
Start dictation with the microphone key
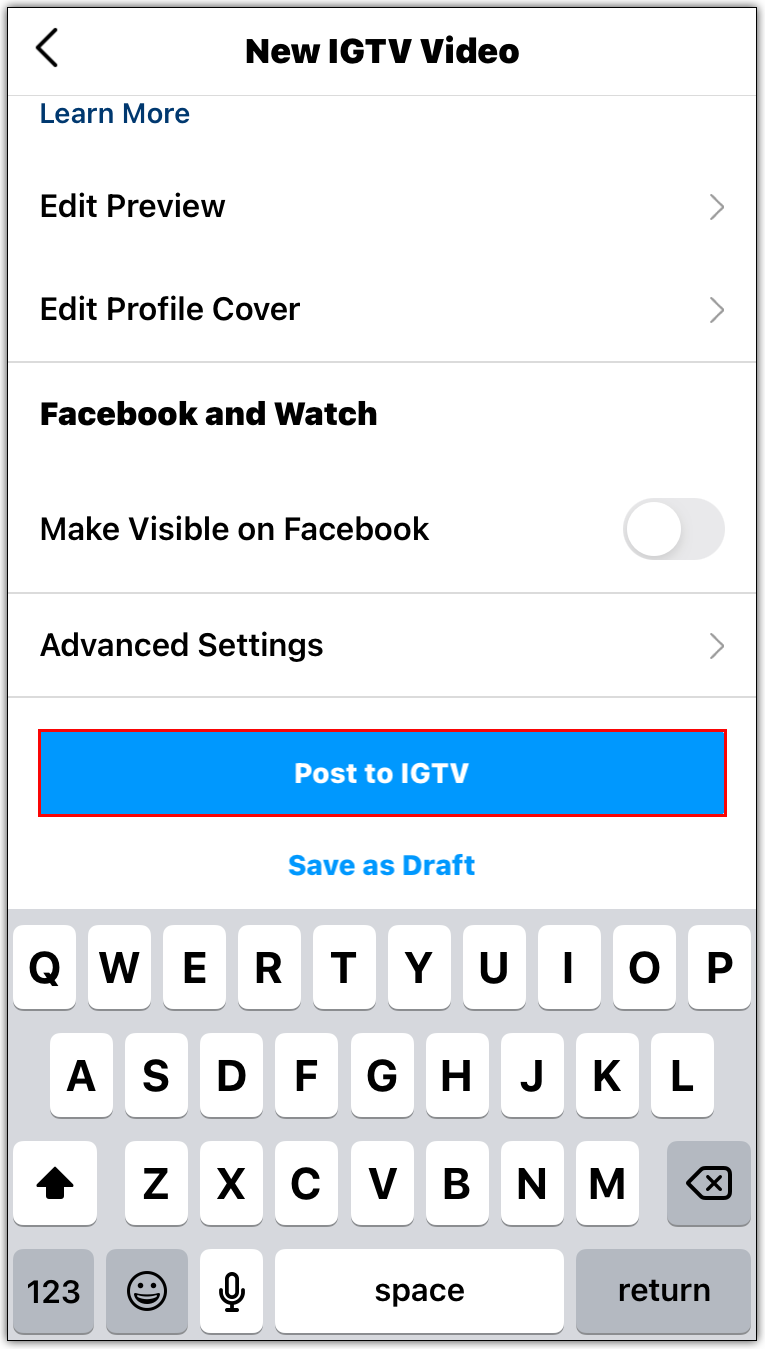point(231,1291)
